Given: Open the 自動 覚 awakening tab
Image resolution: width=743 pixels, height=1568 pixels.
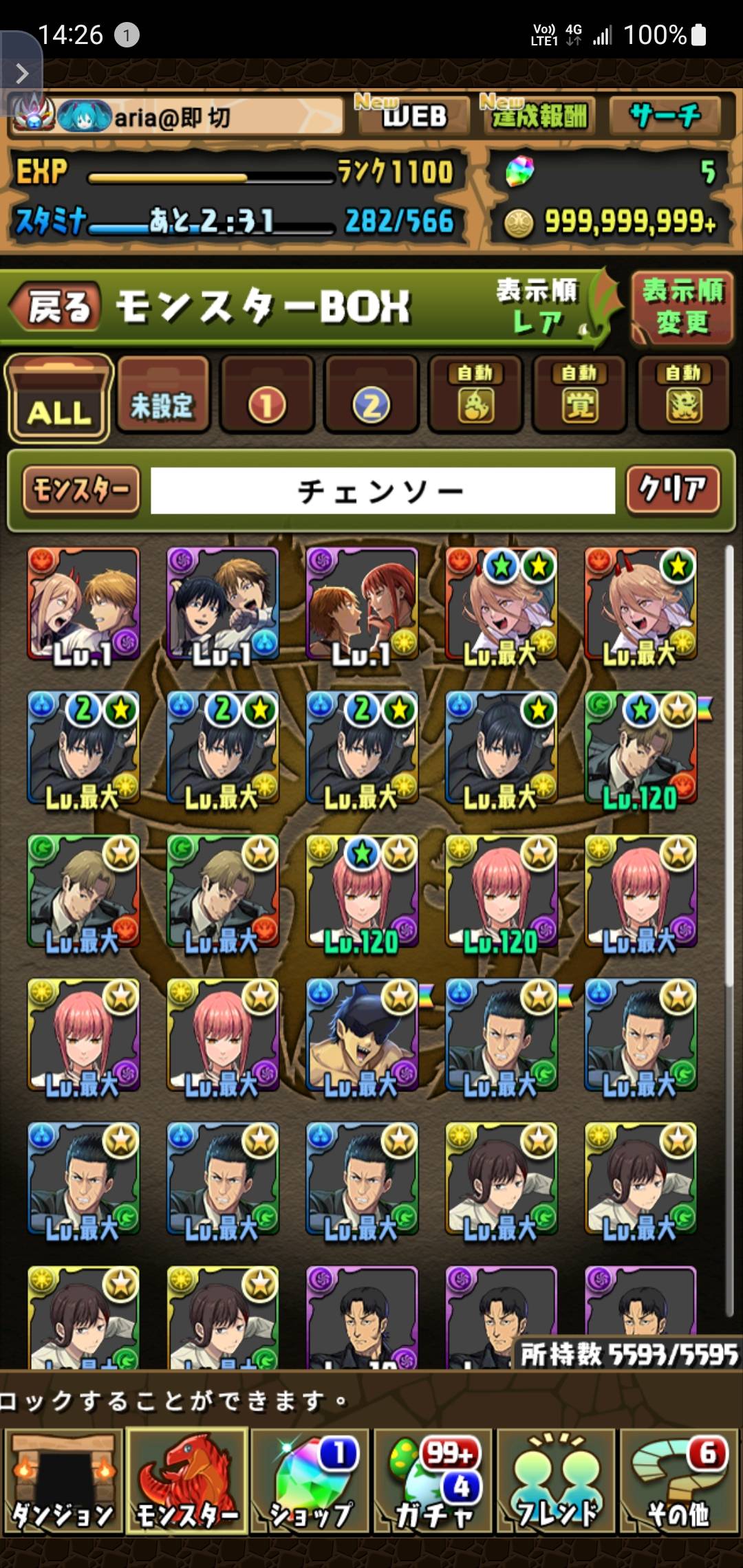Looking at the screenshot, I should pyautogui.click(x=579, y=395).
